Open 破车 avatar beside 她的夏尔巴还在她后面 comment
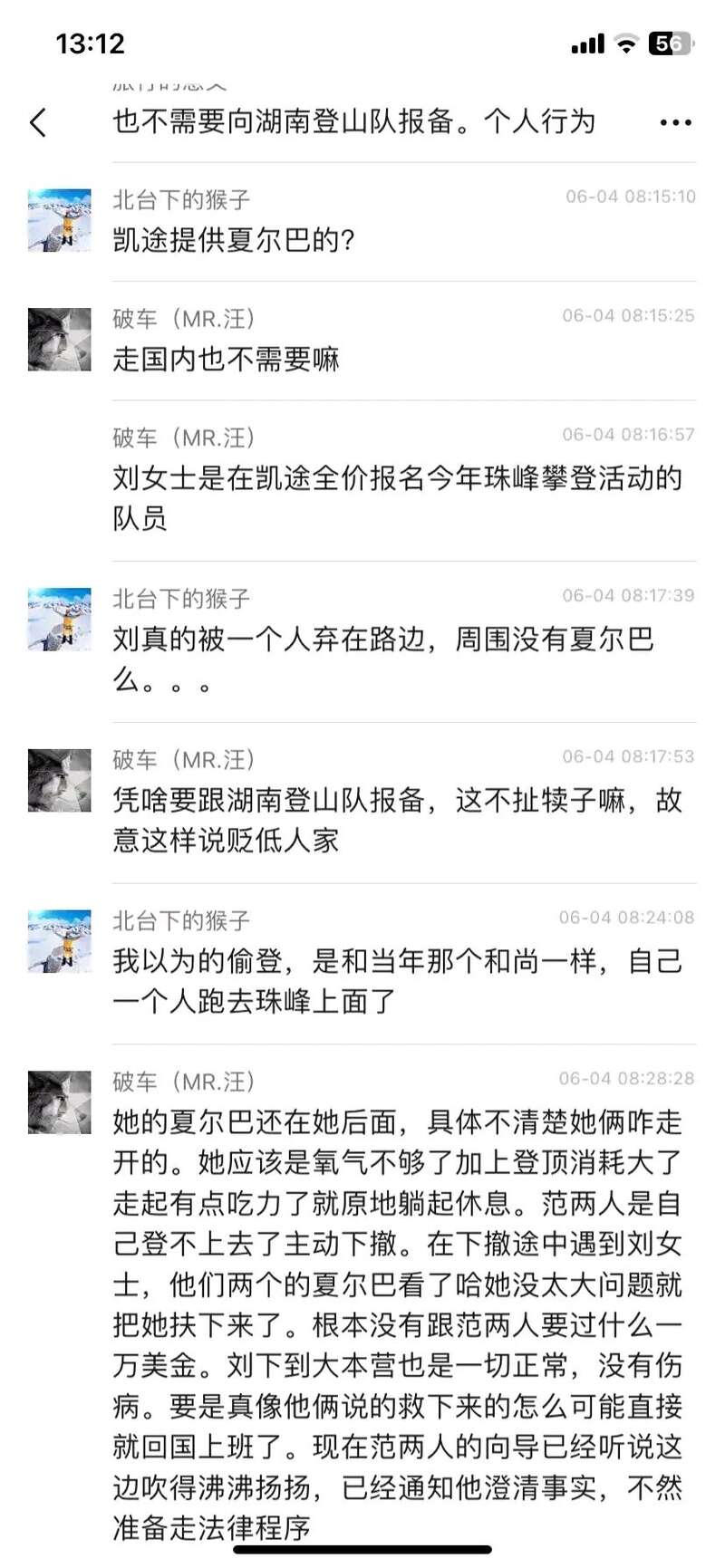Viewport: 725px width, 1568px height. click(x=60, y=1102)
